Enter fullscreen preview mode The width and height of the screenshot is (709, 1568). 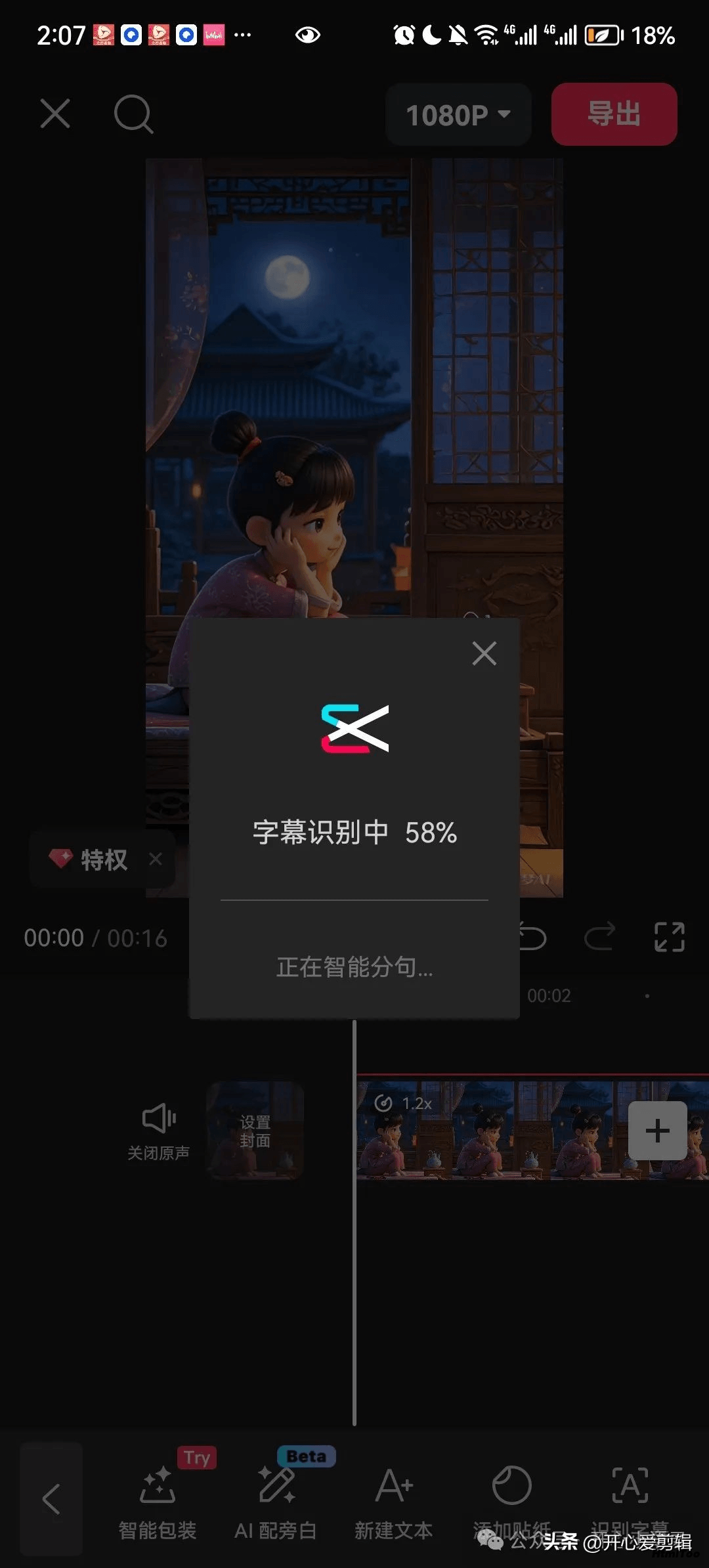669,937
